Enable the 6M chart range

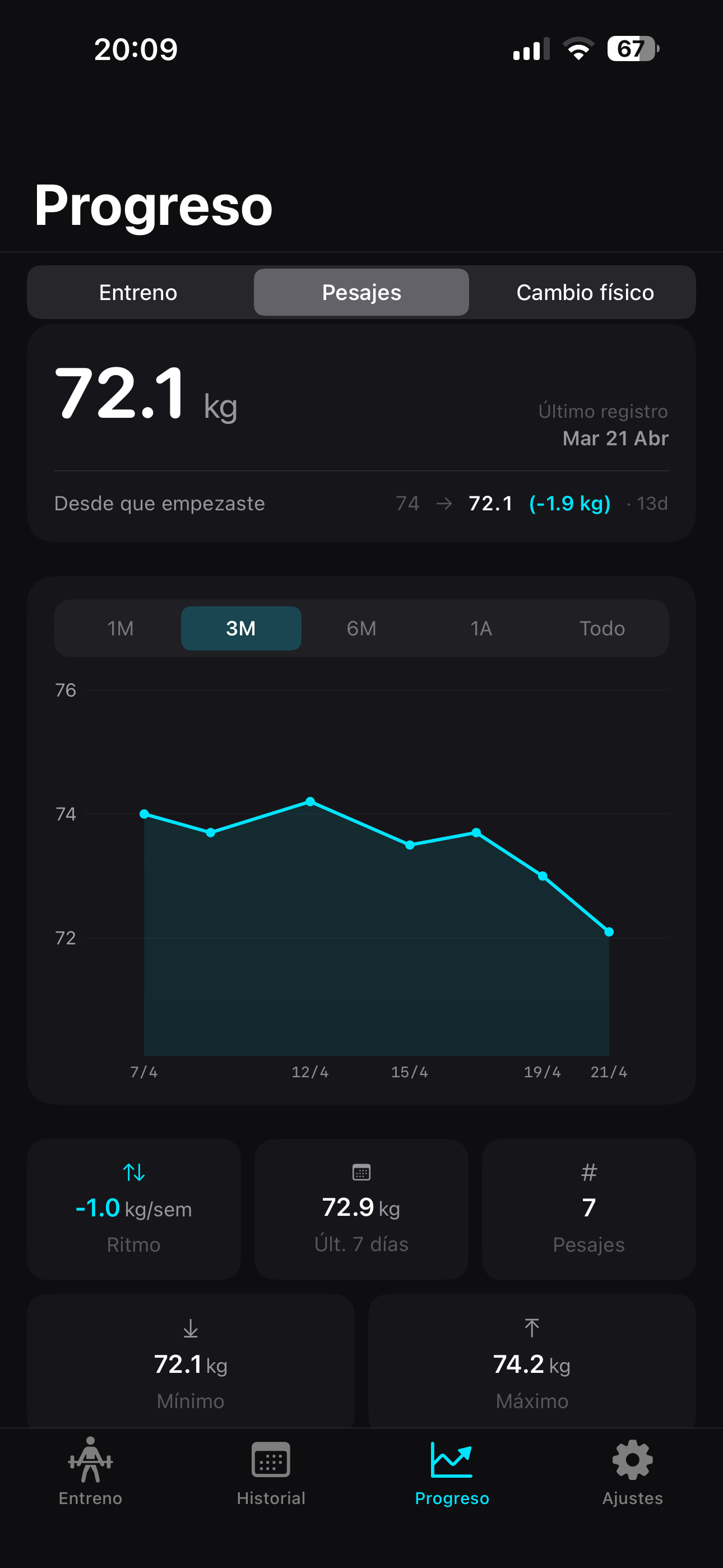(x=361, y=628)
